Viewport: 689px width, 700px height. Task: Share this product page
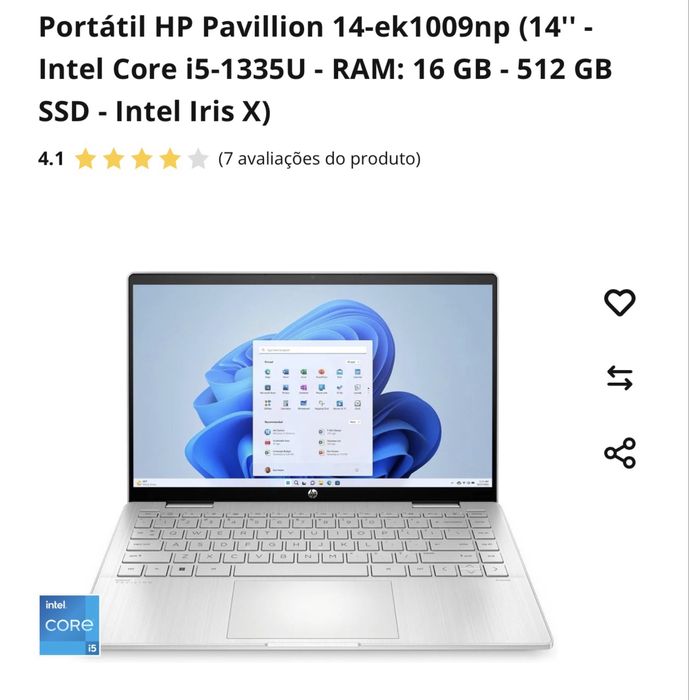point(620,453)
